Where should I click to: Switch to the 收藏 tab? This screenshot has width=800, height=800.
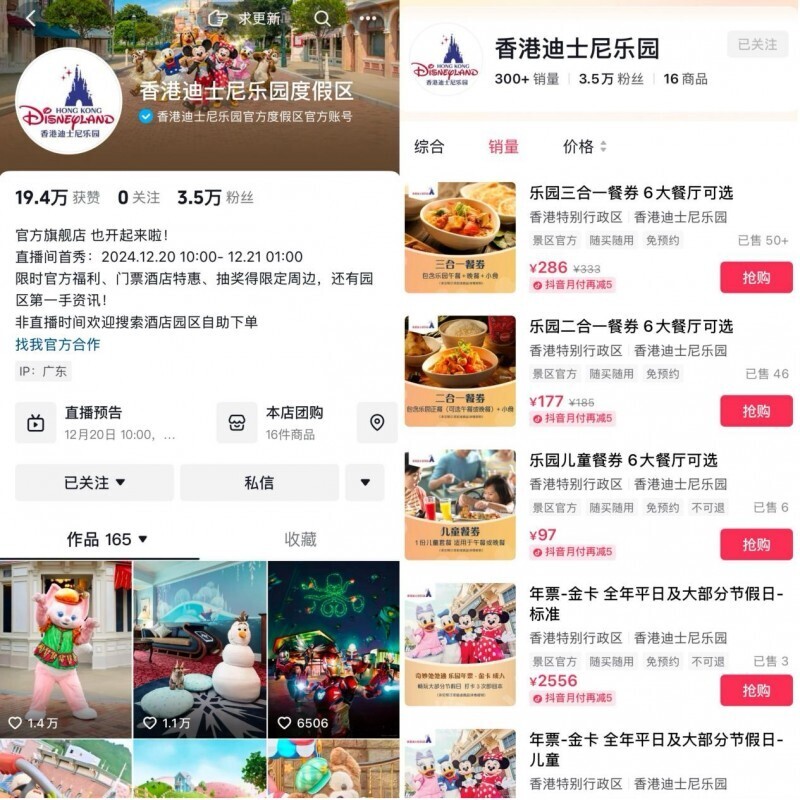coord(300,539)
